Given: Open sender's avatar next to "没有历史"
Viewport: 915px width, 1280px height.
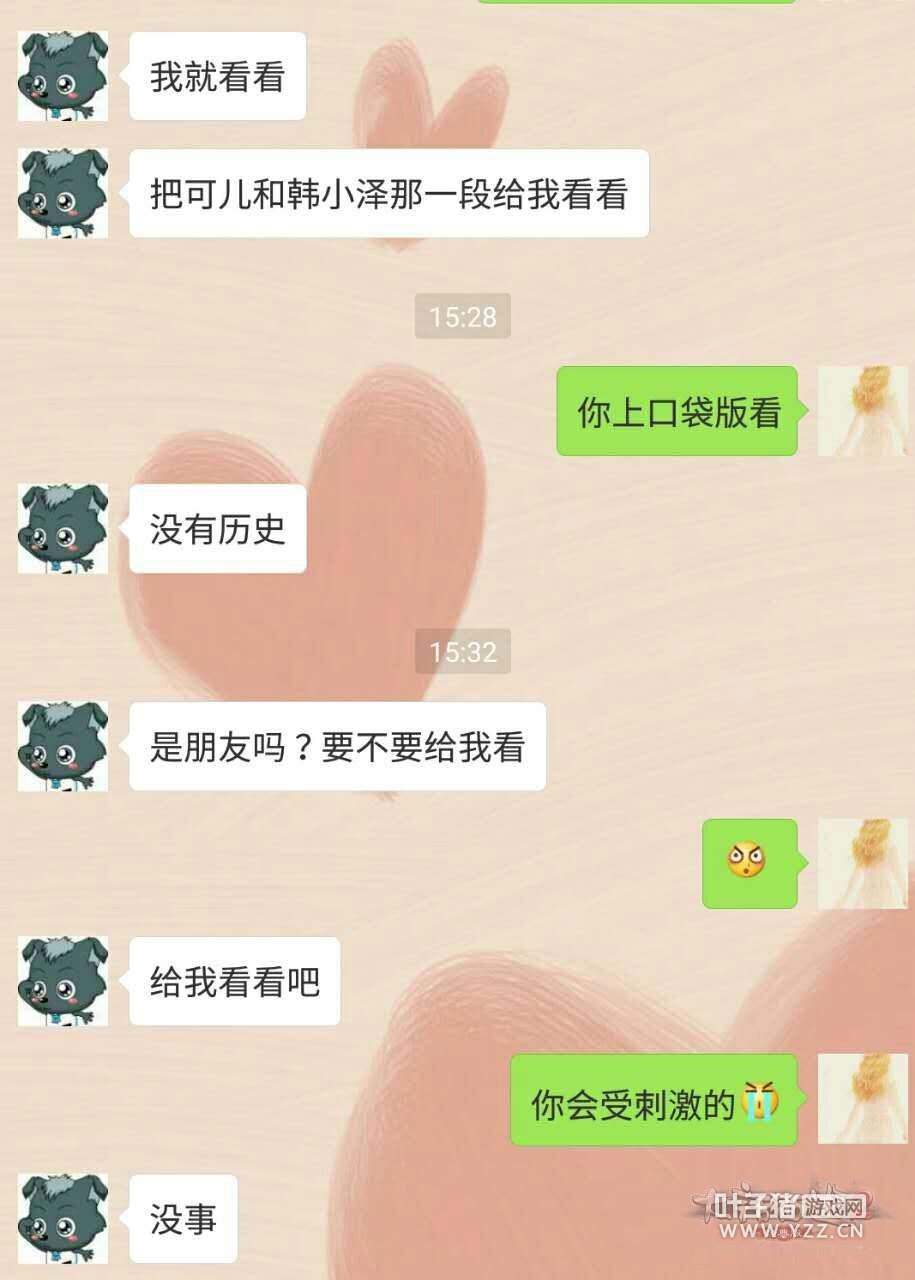Looking at the screenshot, I should pyautogui.click(x=63, y=529).
